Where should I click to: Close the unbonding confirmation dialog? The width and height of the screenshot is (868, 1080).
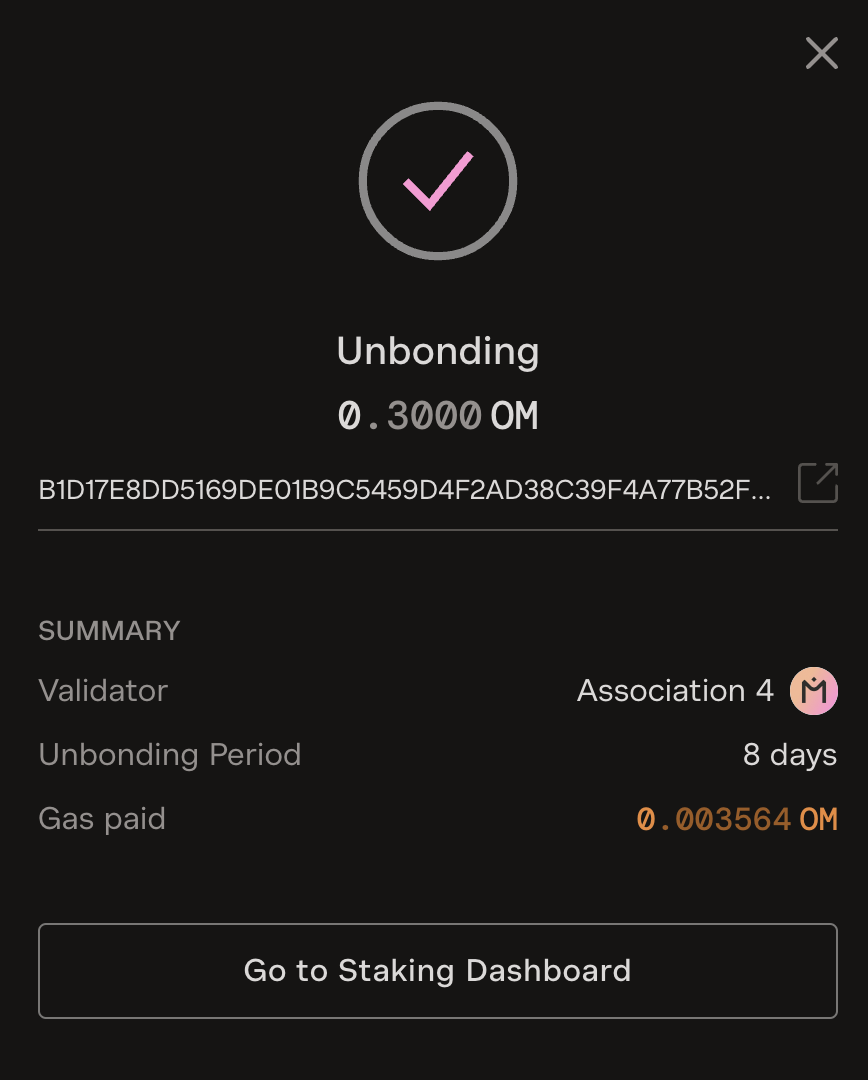tap(821, 53)
